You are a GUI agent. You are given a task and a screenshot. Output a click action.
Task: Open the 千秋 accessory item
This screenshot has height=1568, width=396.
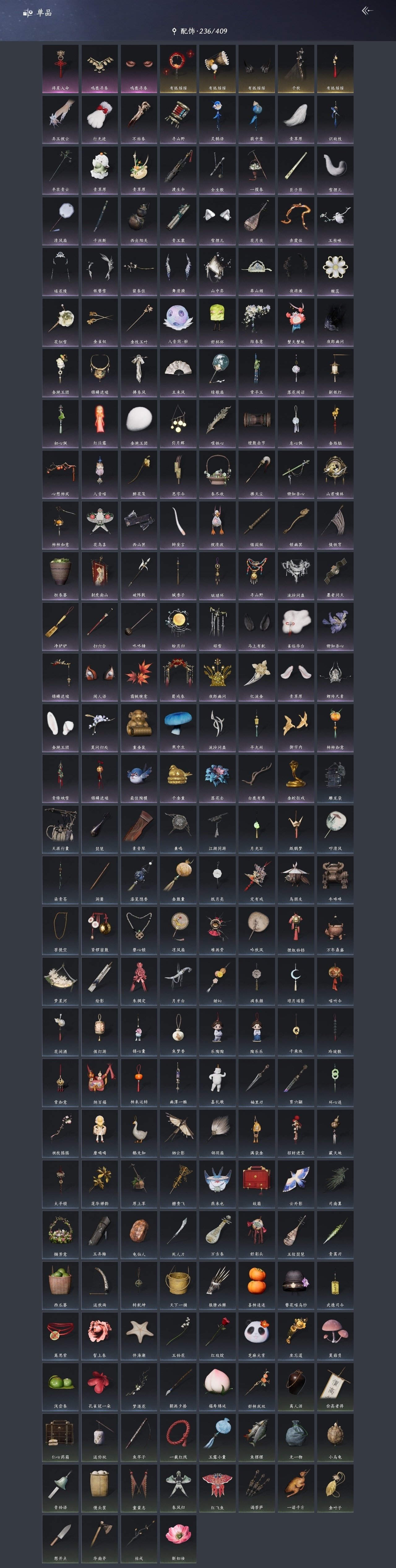click(x=295, y=68)
